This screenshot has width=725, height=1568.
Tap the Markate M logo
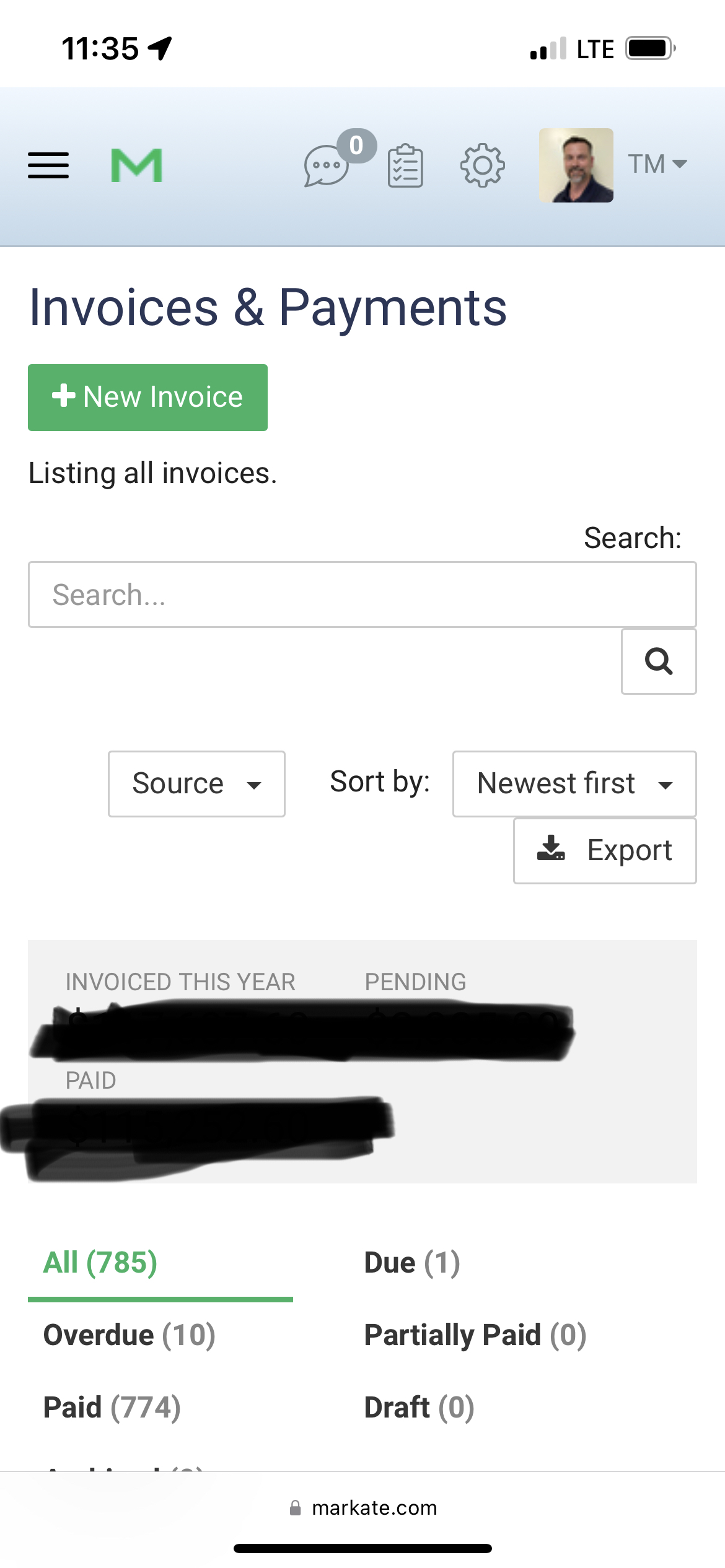tap(137, 165)
